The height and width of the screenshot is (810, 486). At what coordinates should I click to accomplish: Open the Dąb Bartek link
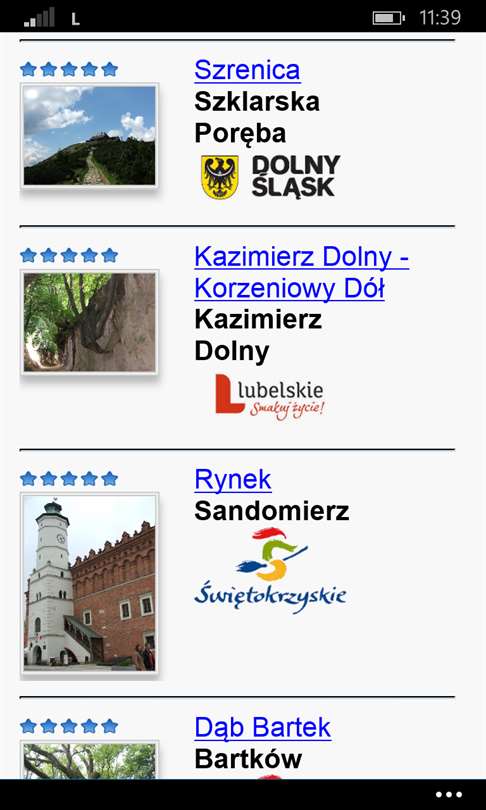point(263,727)
